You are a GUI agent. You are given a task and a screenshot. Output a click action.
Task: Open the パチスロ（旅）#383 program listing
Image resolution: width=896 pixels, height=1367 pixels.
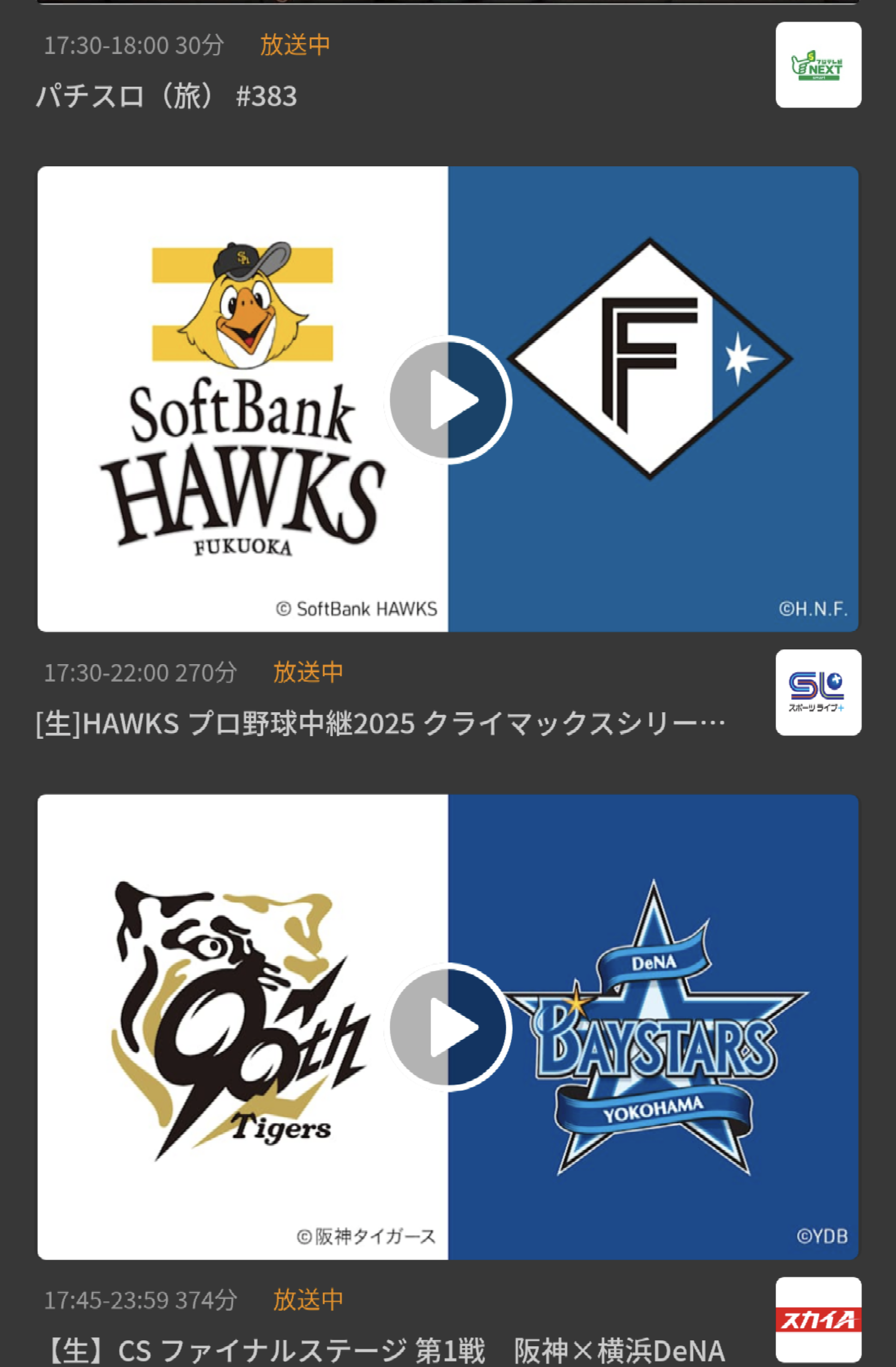[x=166, y=96]
